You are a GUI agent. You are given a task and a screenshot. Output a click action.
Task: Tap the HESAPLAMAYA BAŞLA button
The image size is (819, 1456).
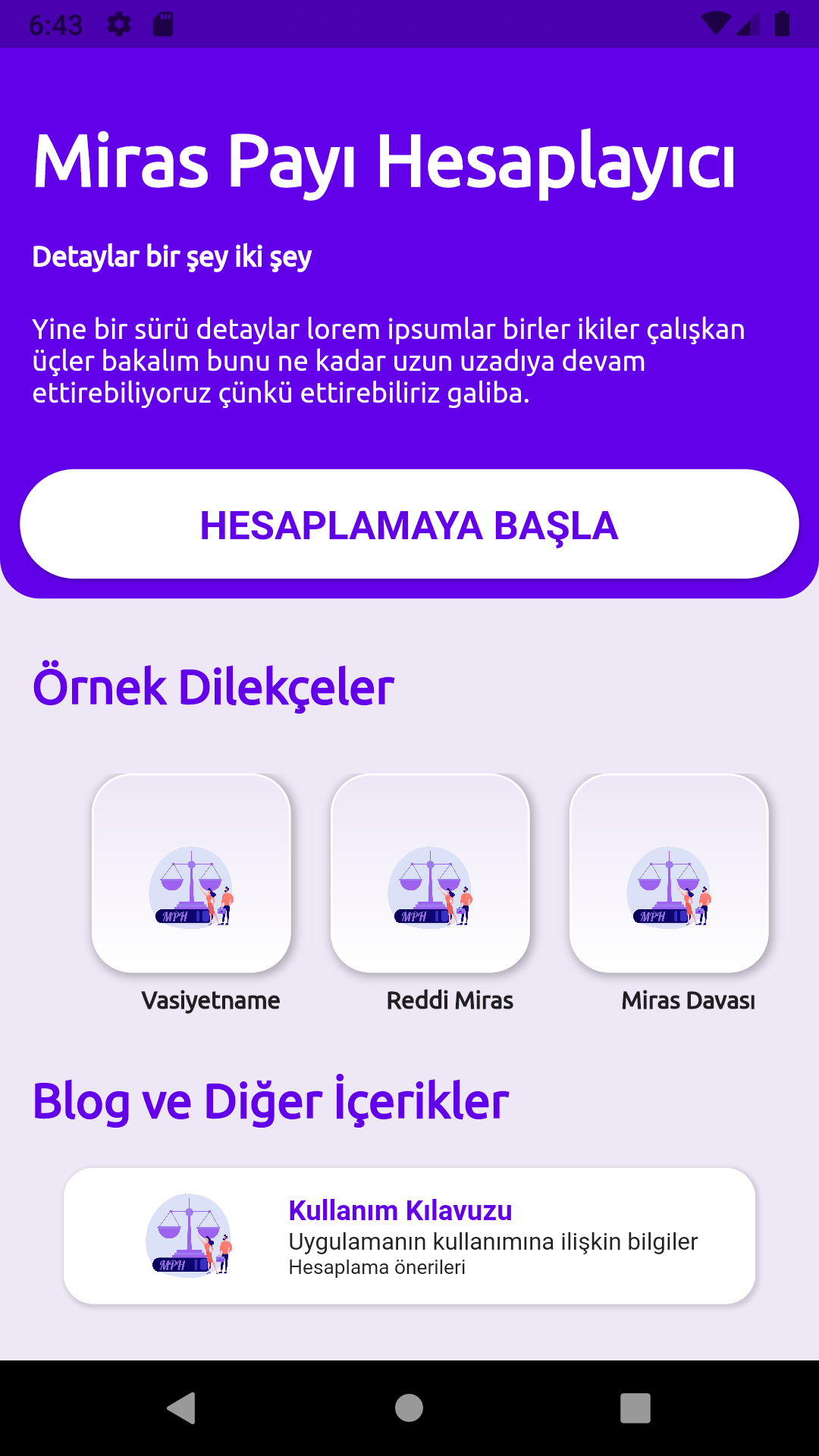[409, 524]
